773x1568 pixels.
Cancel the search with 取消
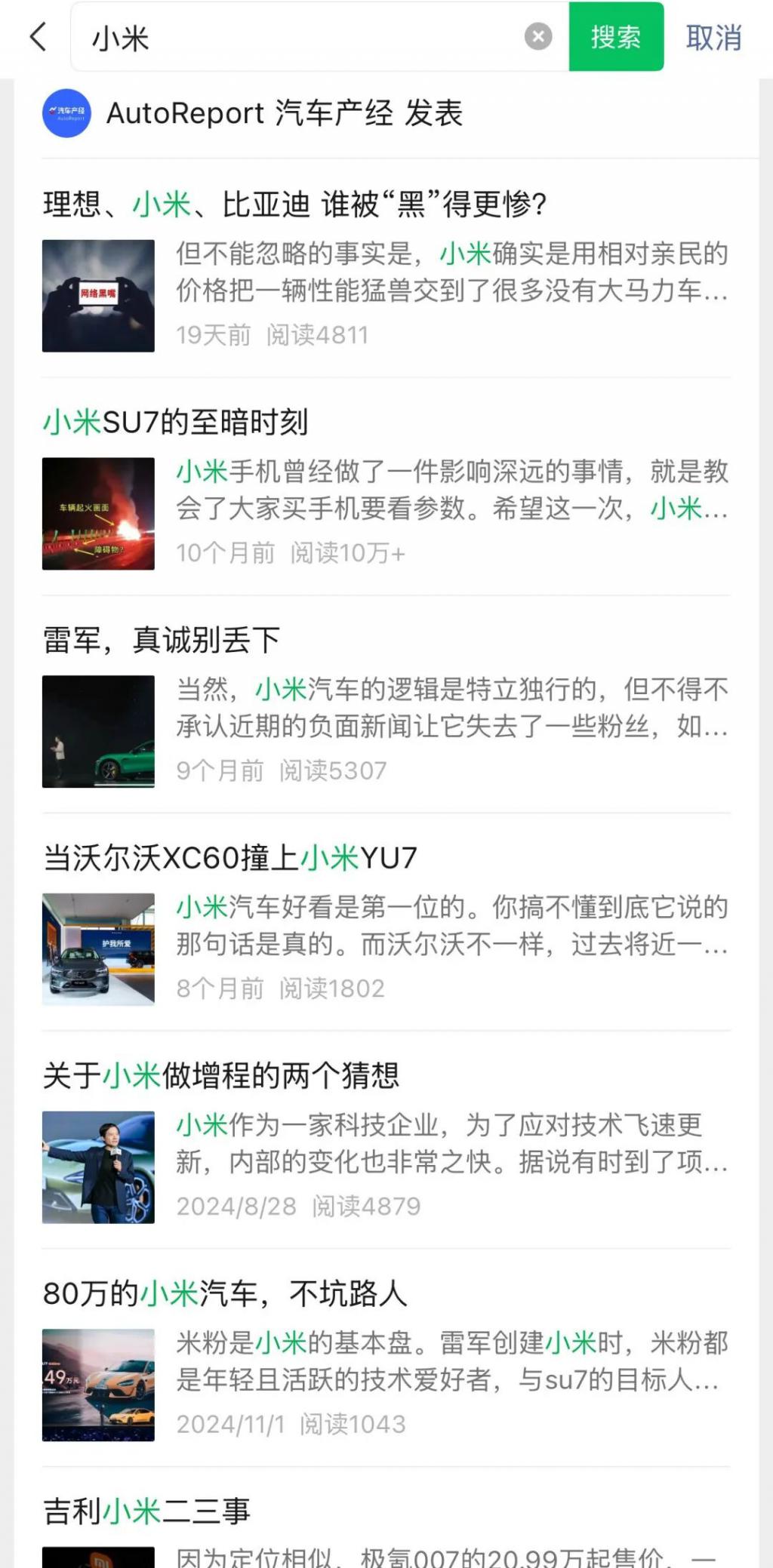[x=713, y=37]
